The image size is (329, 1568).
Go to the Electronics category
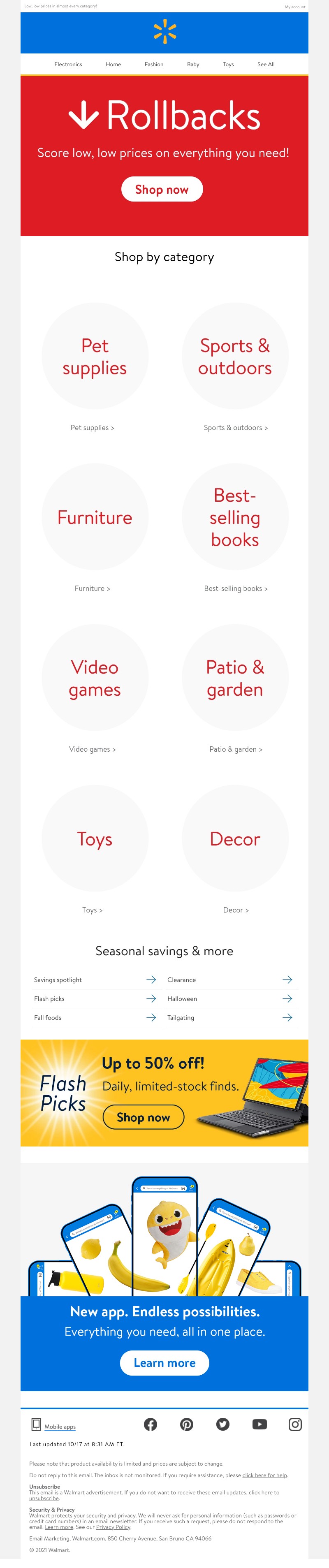(x=68, y=65)
